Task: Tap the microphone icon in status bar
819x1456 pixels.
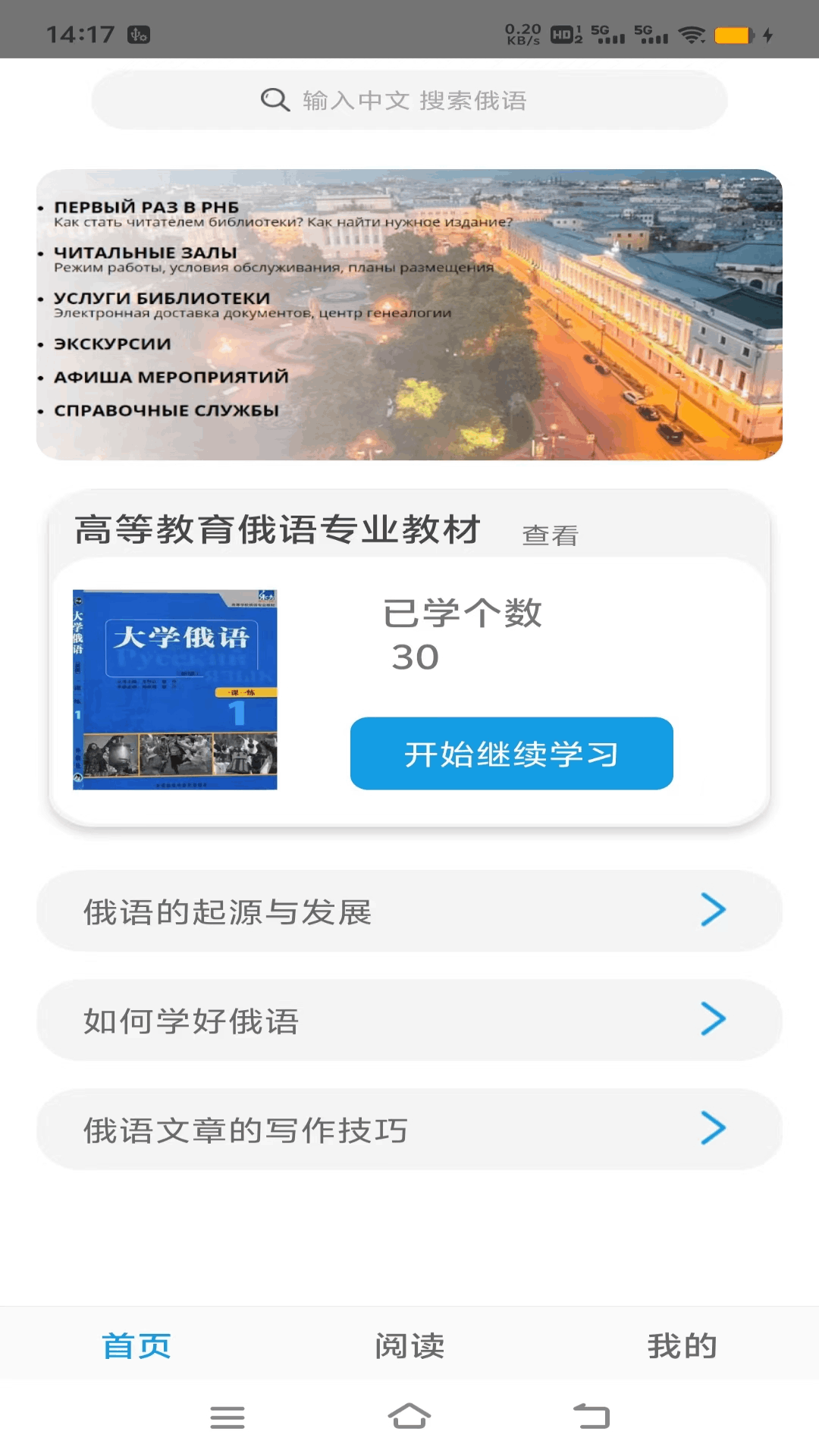Action: 136,33
